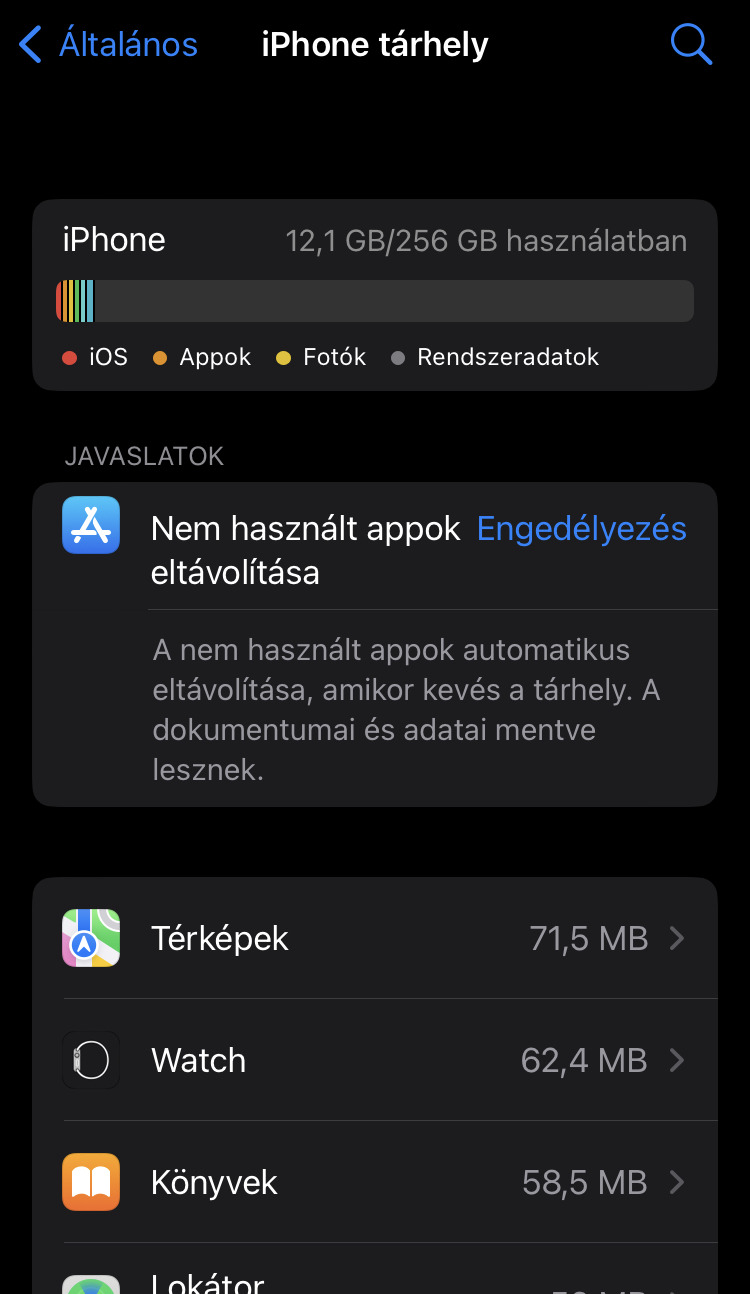
Task: Open the search magnifier icon
Action: pos(690,45)
